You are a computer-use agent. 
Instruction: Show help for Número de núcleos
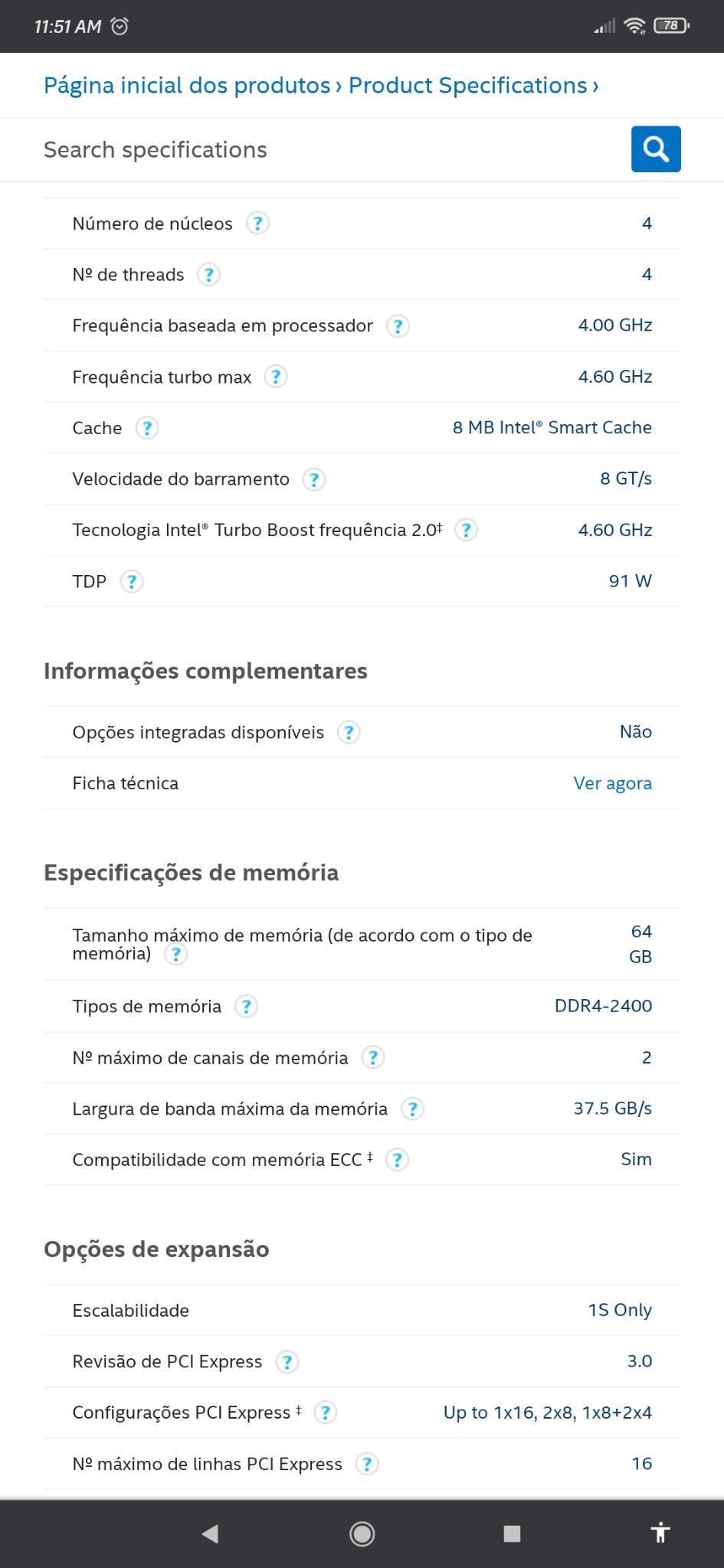click(x=257, y=224)
